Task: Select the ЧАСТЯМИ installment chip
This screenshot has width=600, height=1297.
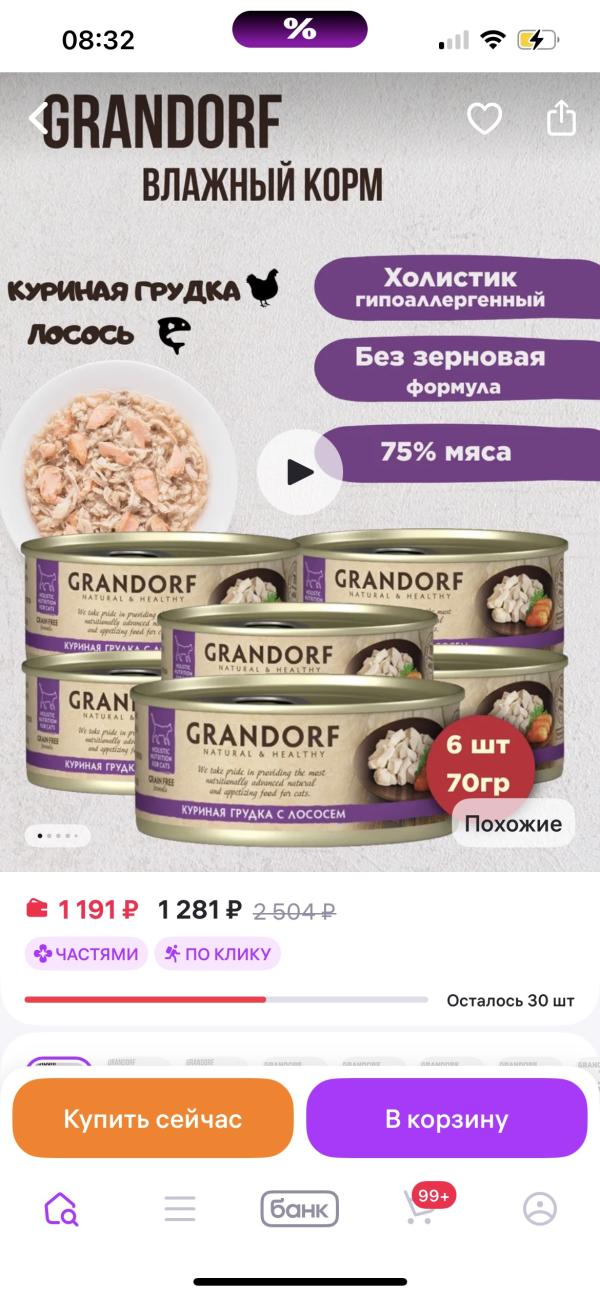Action: pyautogui.click(x=86, y=954)
